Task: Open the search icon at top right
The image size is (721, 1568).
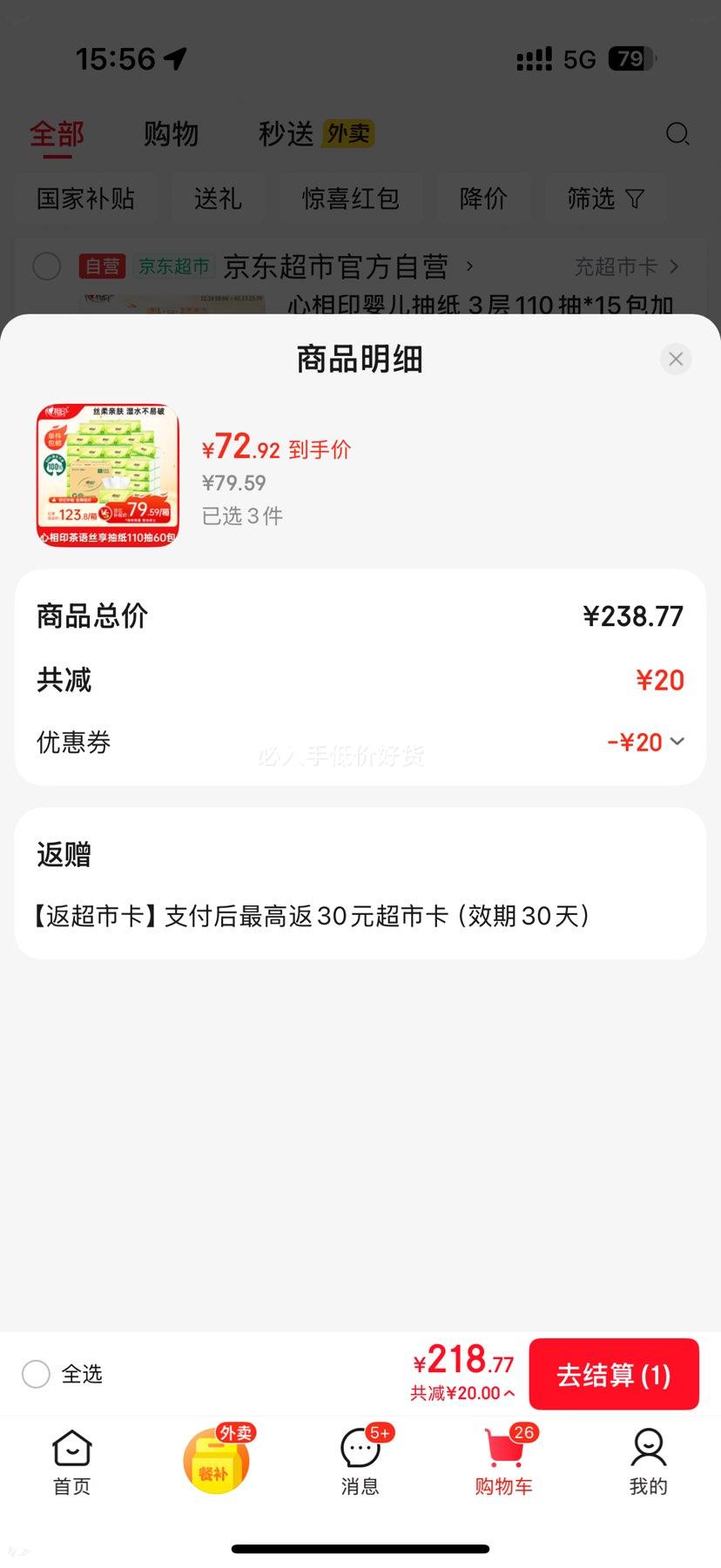Action: [x=677, y=134]
